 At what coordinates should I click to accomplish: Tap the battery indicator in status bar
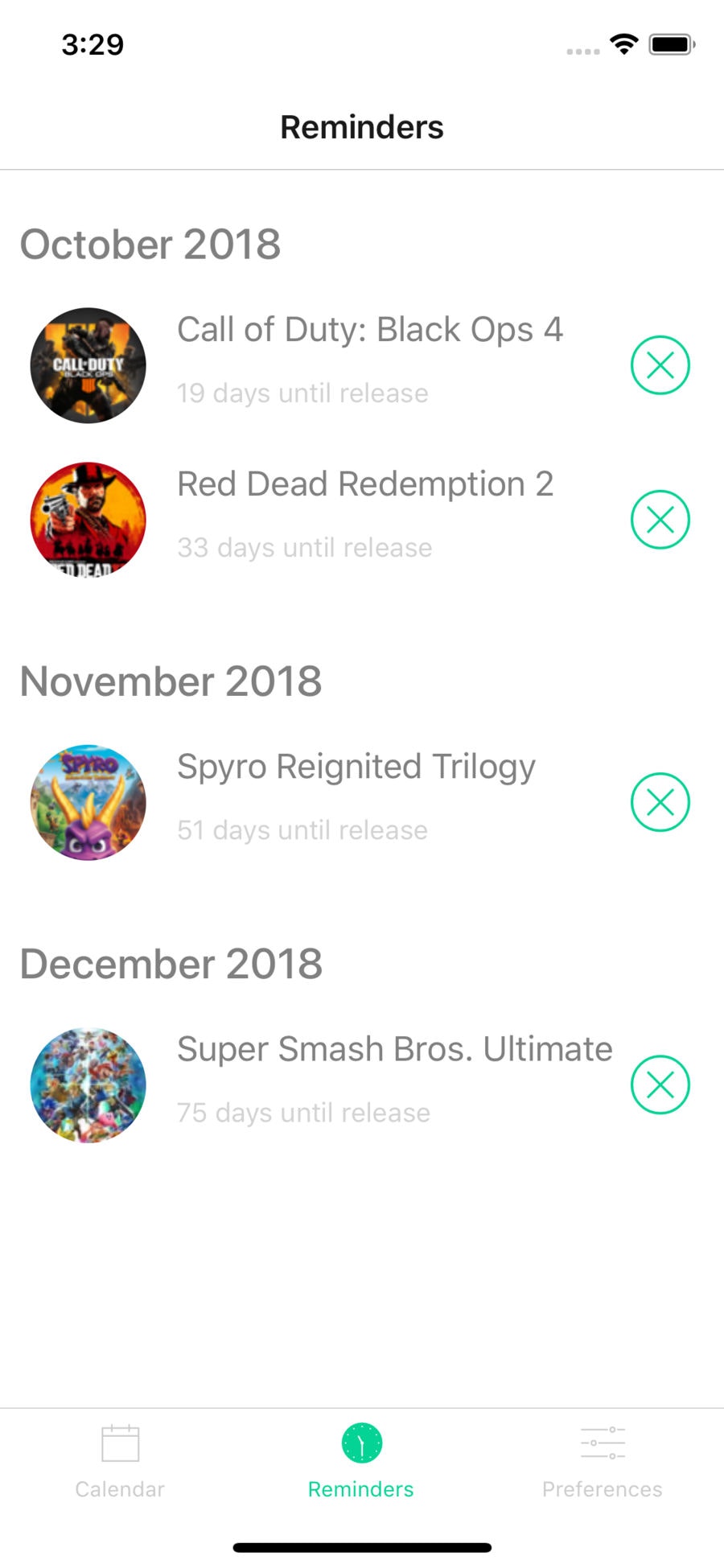click(673, 46)
